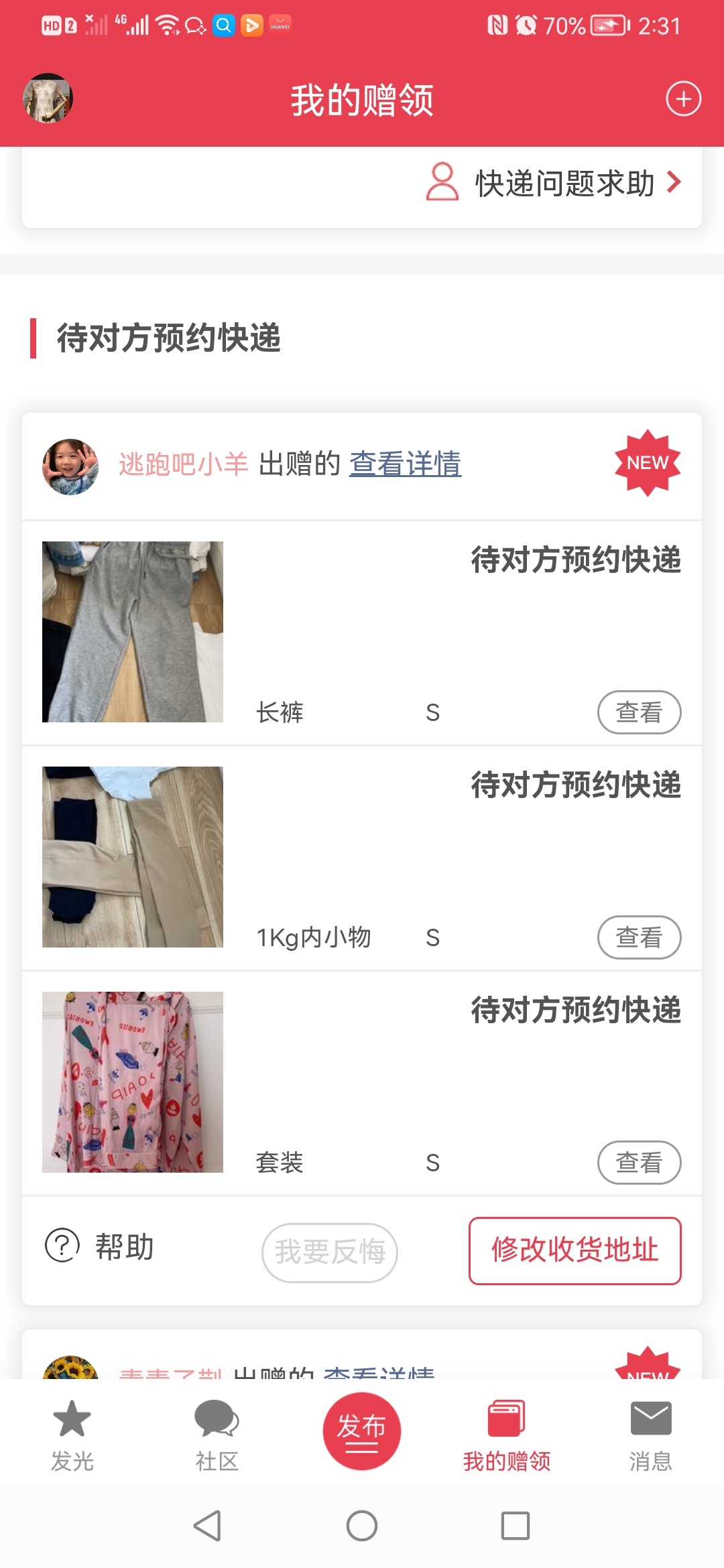Open the 我的赠领 tab
This screenshot has height=1568, width=724.
[x=507, y=1434]
